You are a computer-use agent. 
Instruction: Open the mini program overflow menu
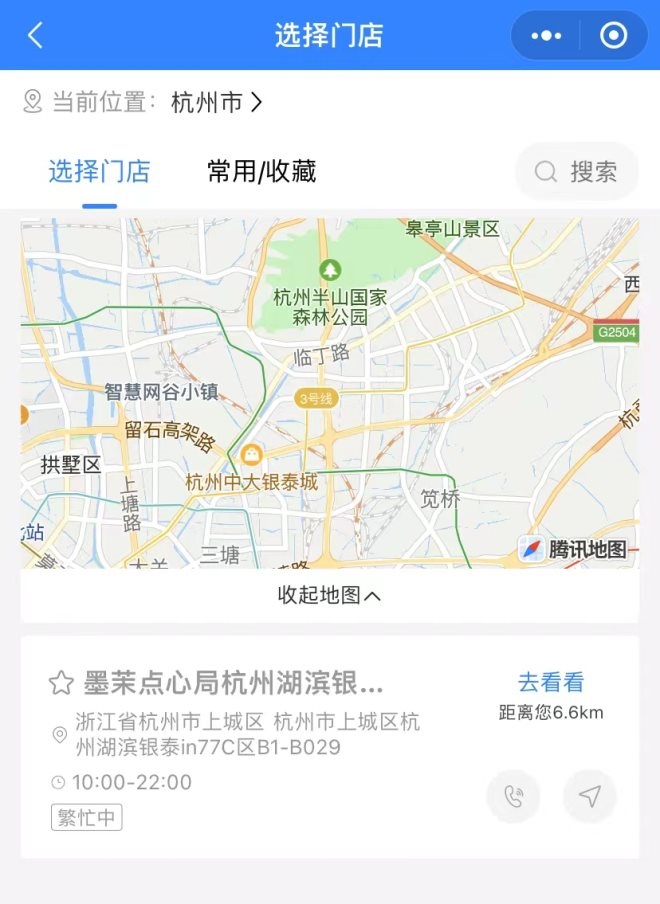pyautogui.click(x=546, y=36)
